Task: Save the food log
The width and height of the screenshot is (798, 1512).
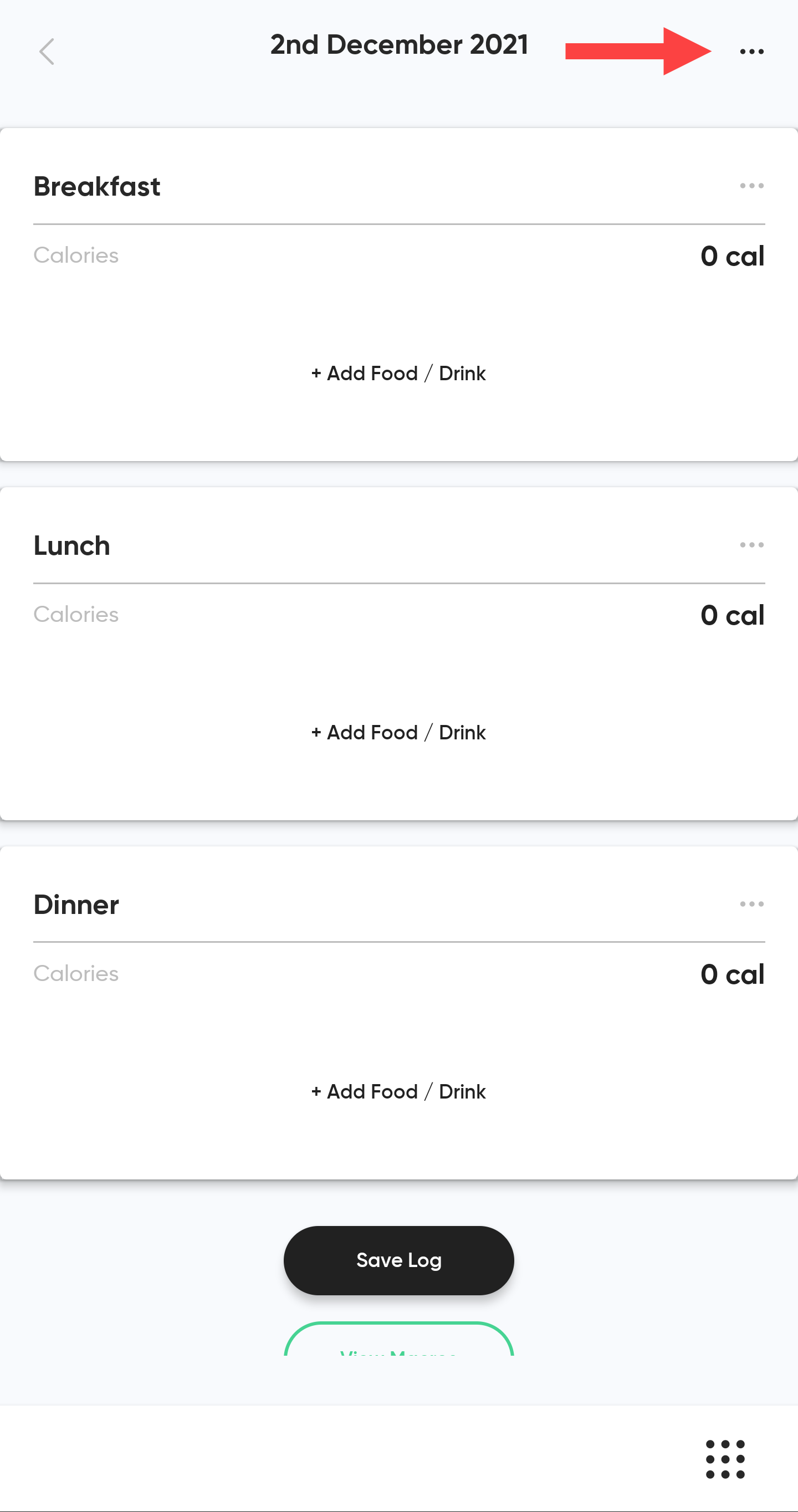Action: click(399, 1260)
